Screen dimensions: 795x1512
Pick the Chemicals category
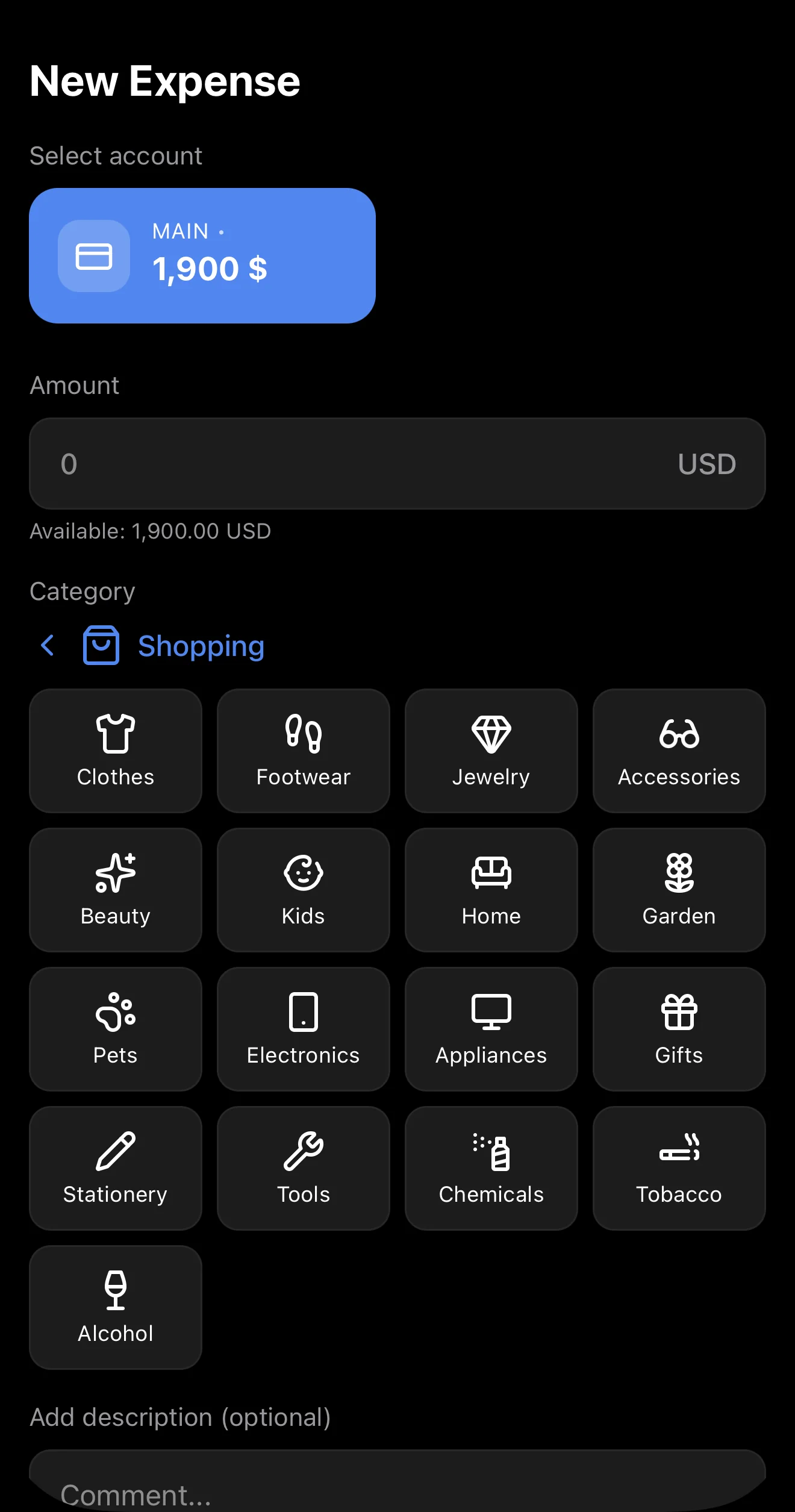(491, 1168)
